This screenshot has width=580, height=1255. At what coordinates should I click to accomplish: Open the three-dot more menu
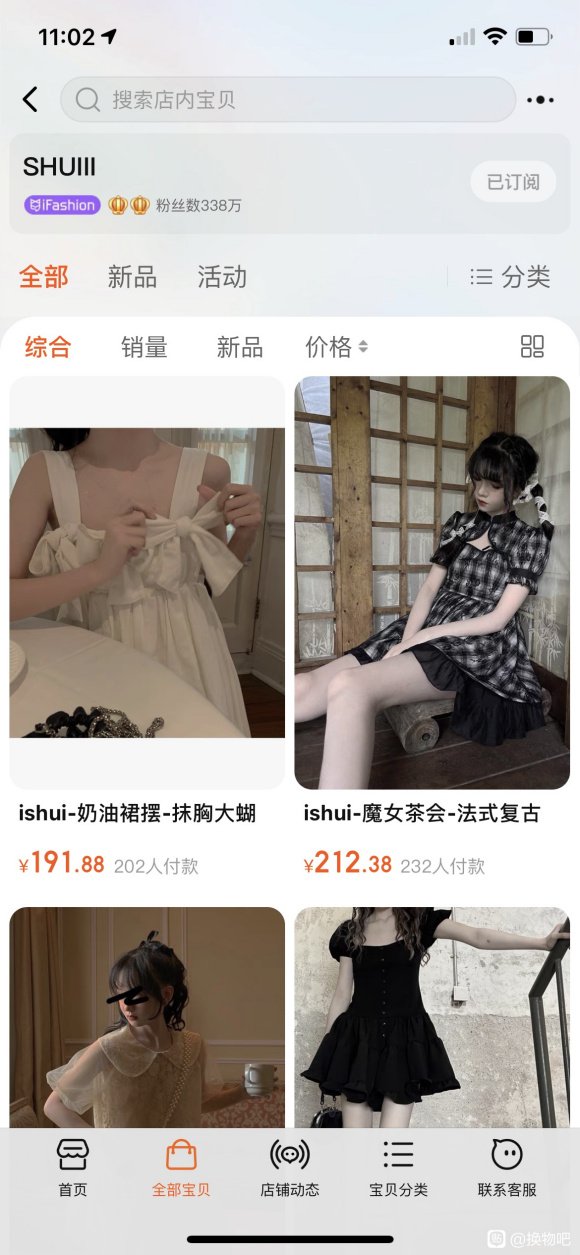click(x=540, y=100)
